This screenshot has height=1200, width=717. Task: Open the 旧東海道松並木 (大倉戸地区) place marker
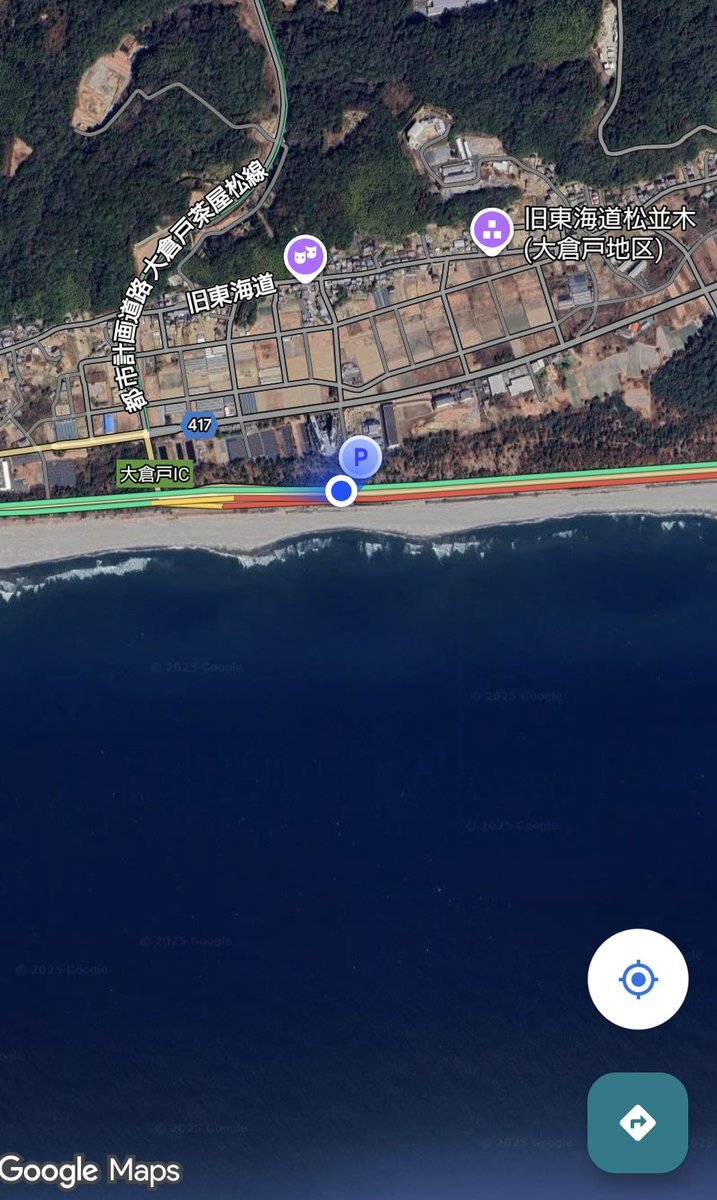point(491,230)
